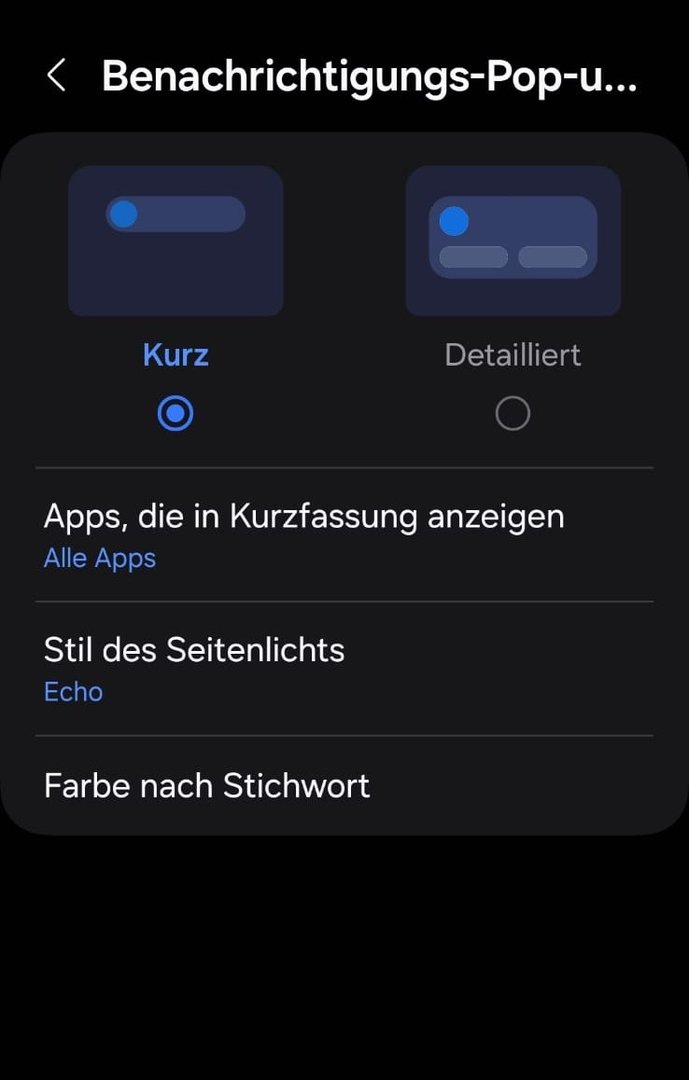Screen dimensions: 689x1080
Task: Open Farbe nach Stichwort
Action: pyautogui.click(x=344, y=786)
